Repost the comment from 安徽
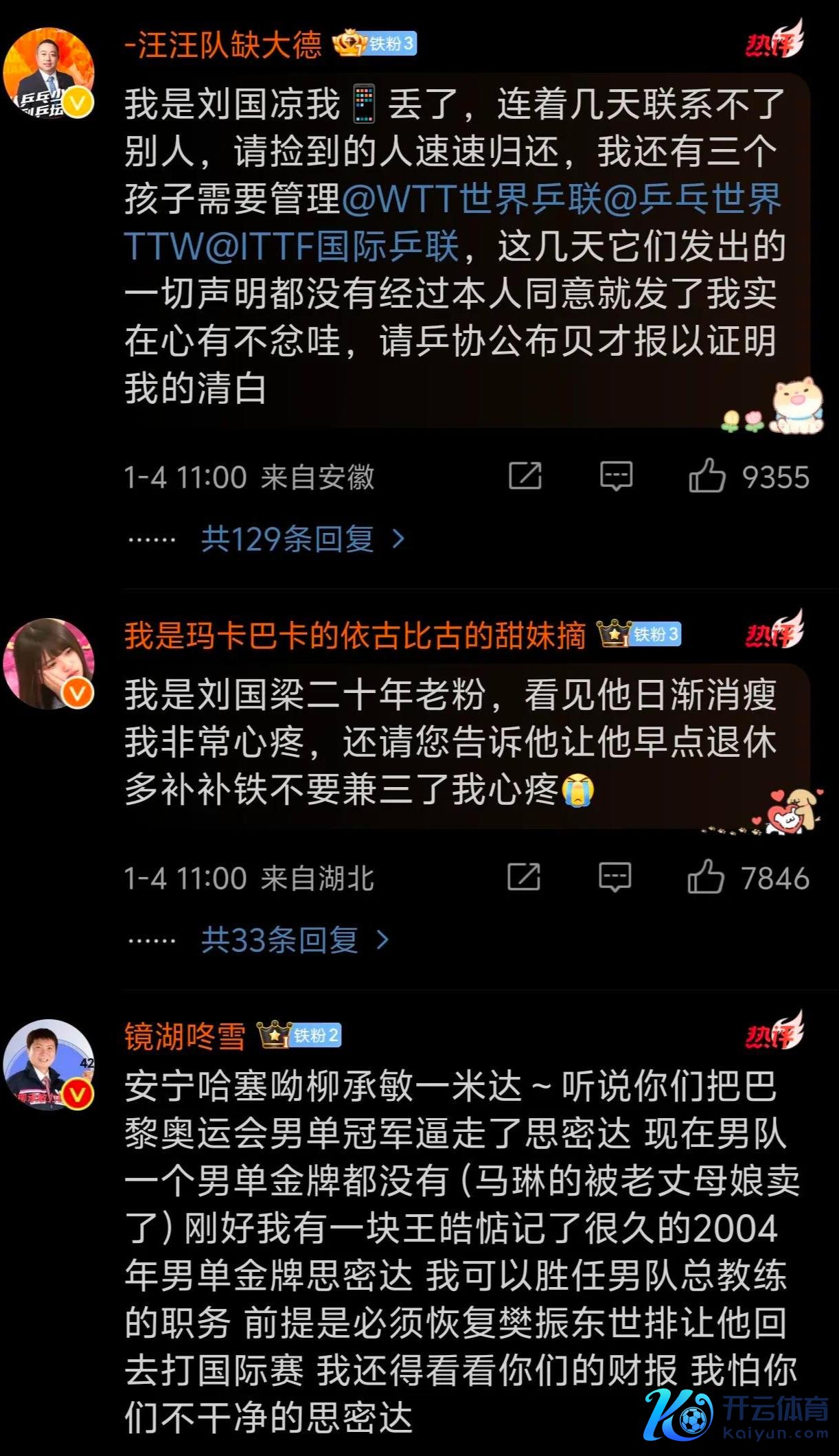Image resolution: width=839 pixels, height=1456 pixels. pos(525,476)
